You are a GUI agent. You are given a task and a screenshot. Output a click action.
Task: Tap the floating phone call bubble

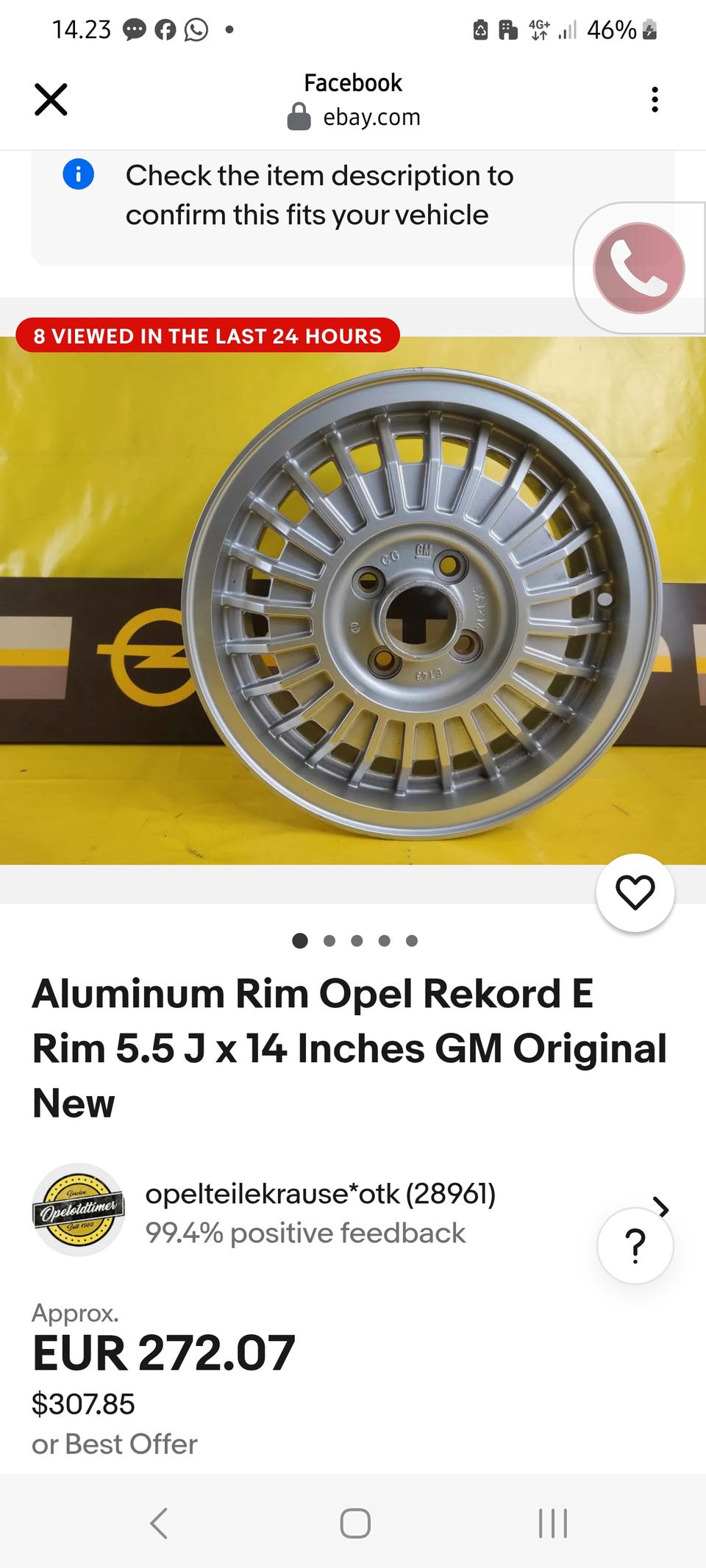click(x=638, y=268)
